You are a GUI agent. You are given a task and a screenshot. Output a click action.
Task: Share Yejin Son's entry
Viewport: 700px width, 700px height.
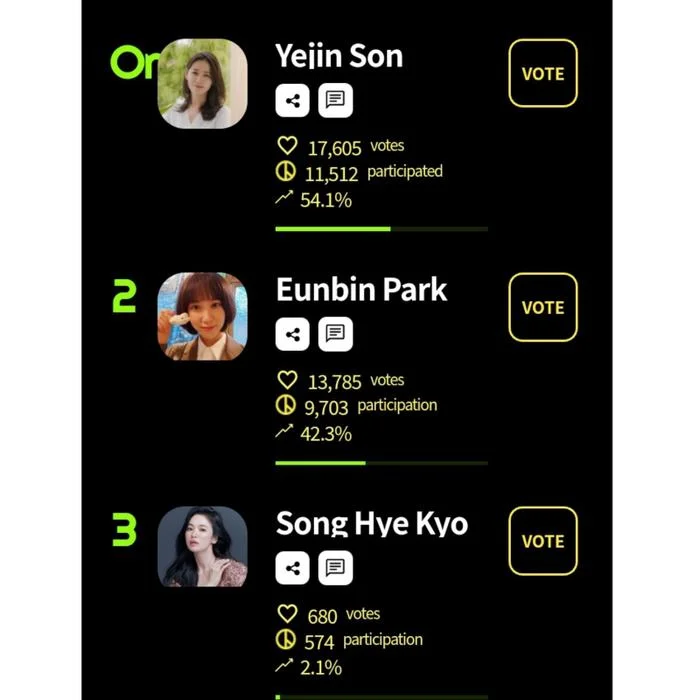[x=292, y=100]
